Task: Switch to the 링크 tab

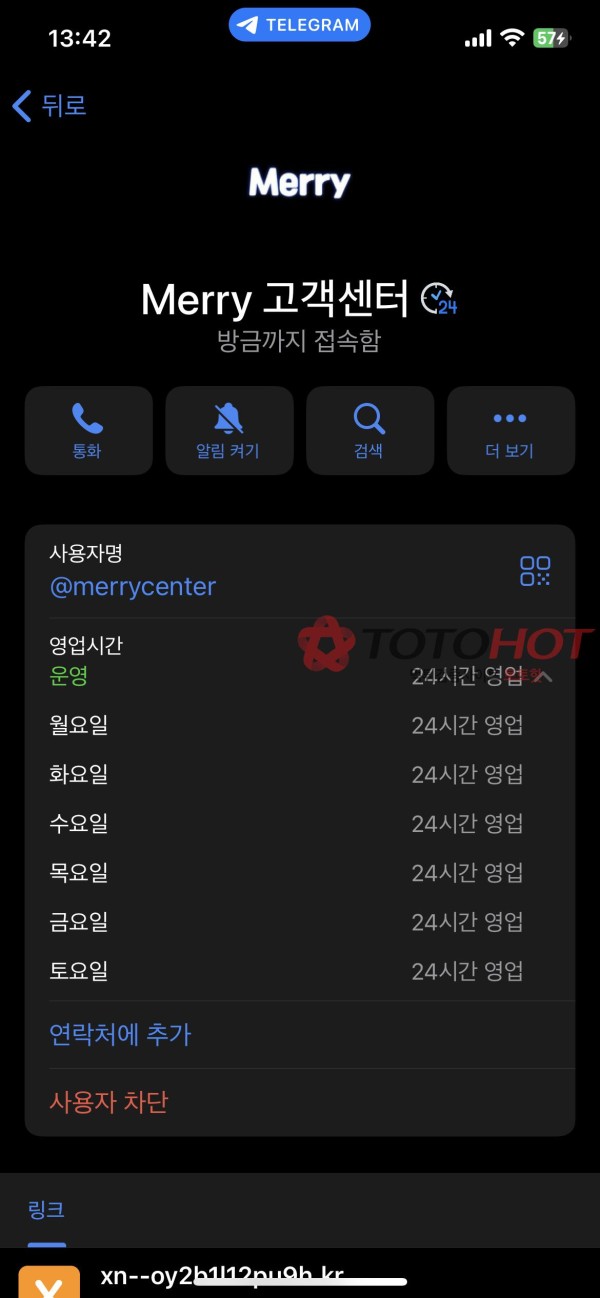Action: [x=46, y=1210]
